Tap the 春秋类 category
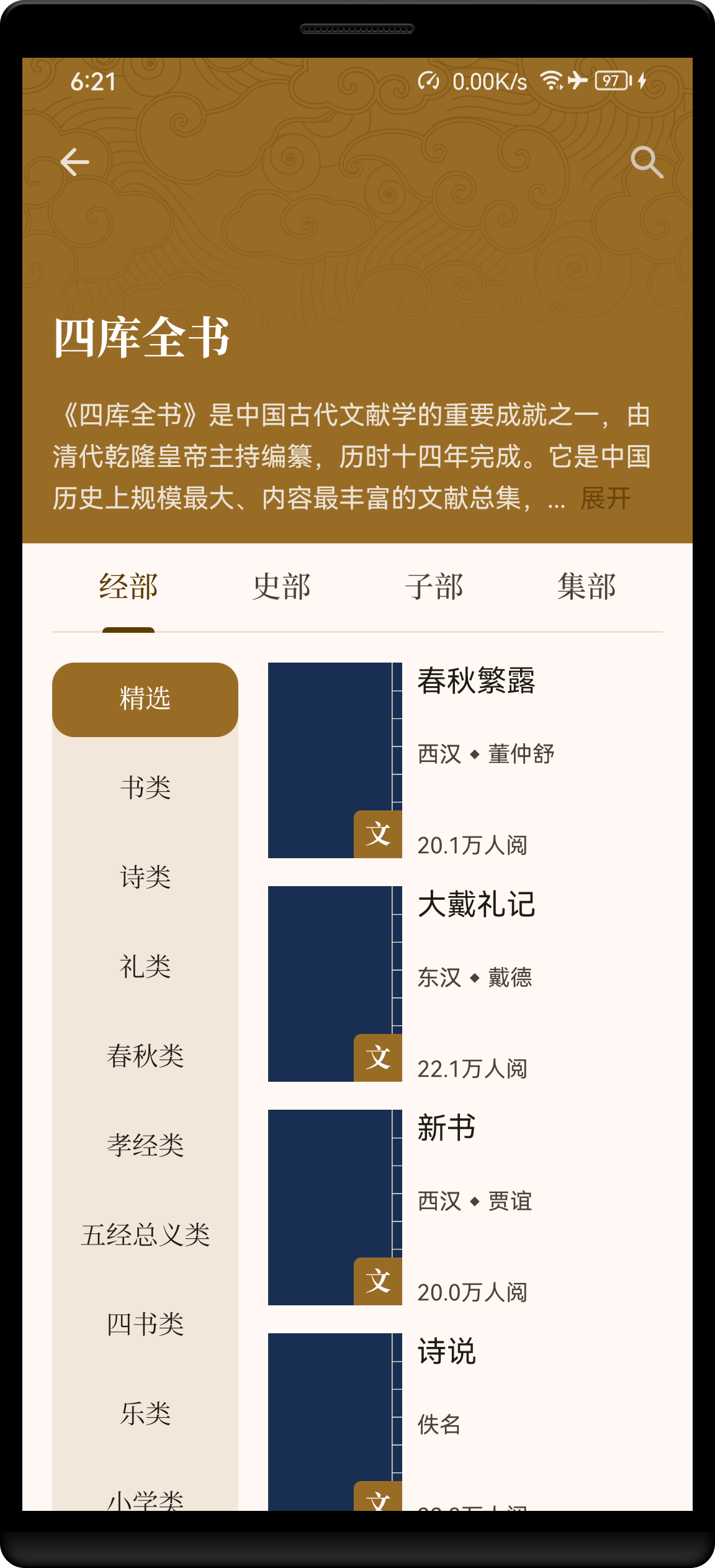Viewport: 715px width, 1568px height. coord(145,1056)
